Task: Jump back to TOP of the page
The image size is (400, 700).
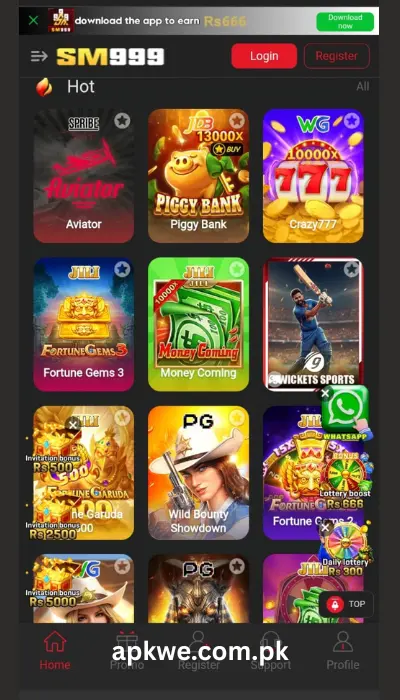Action: 346,604
